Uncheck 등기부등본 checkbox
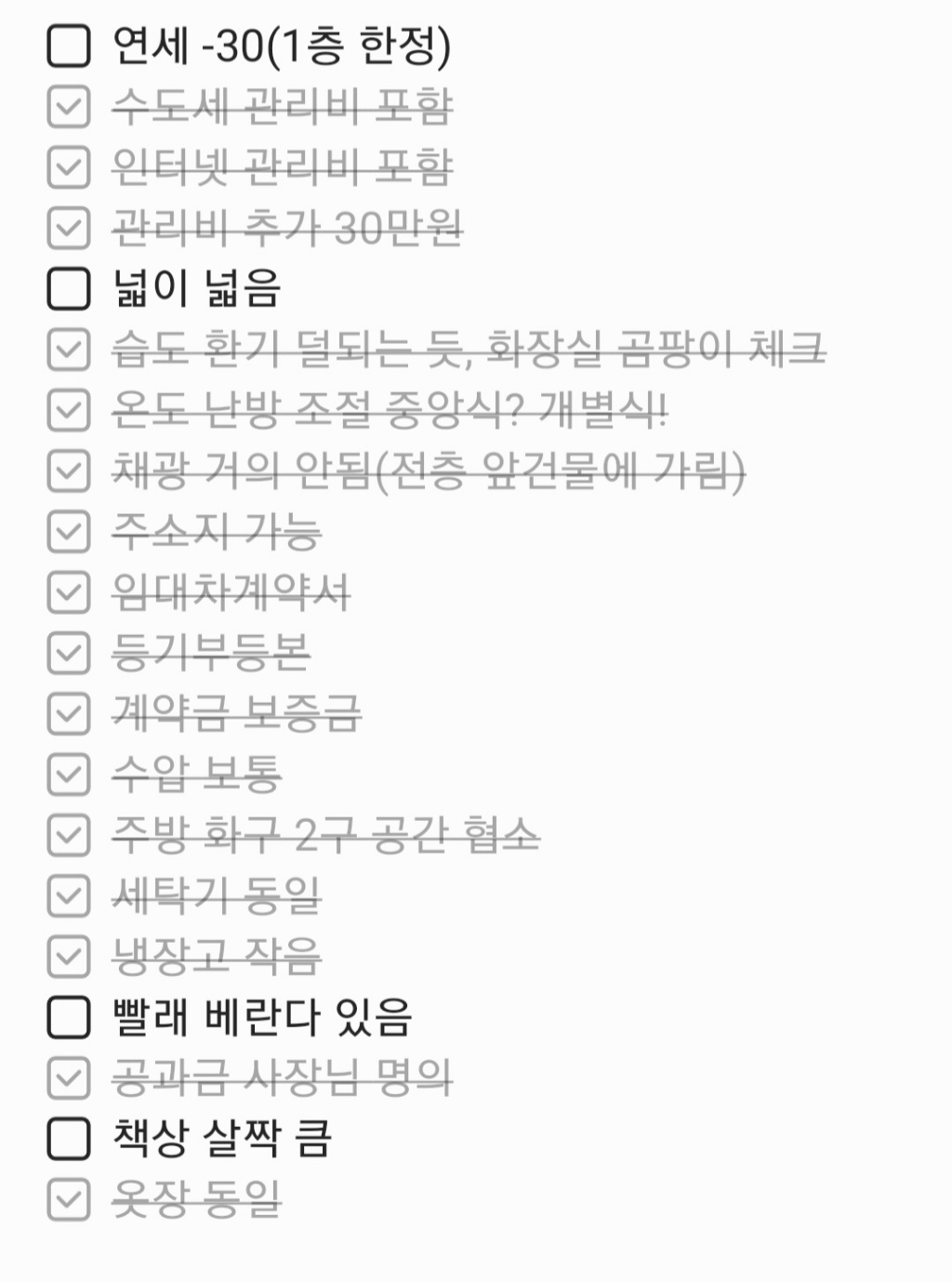 click(69, 653)
